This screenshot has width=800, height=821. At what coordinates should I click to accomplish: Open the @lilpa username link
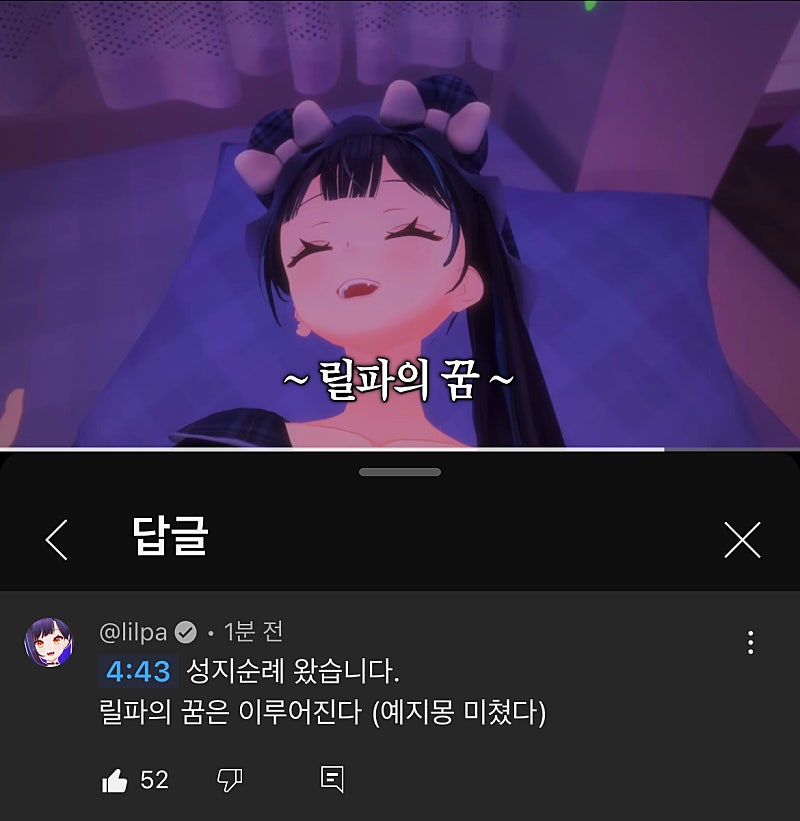133,632
